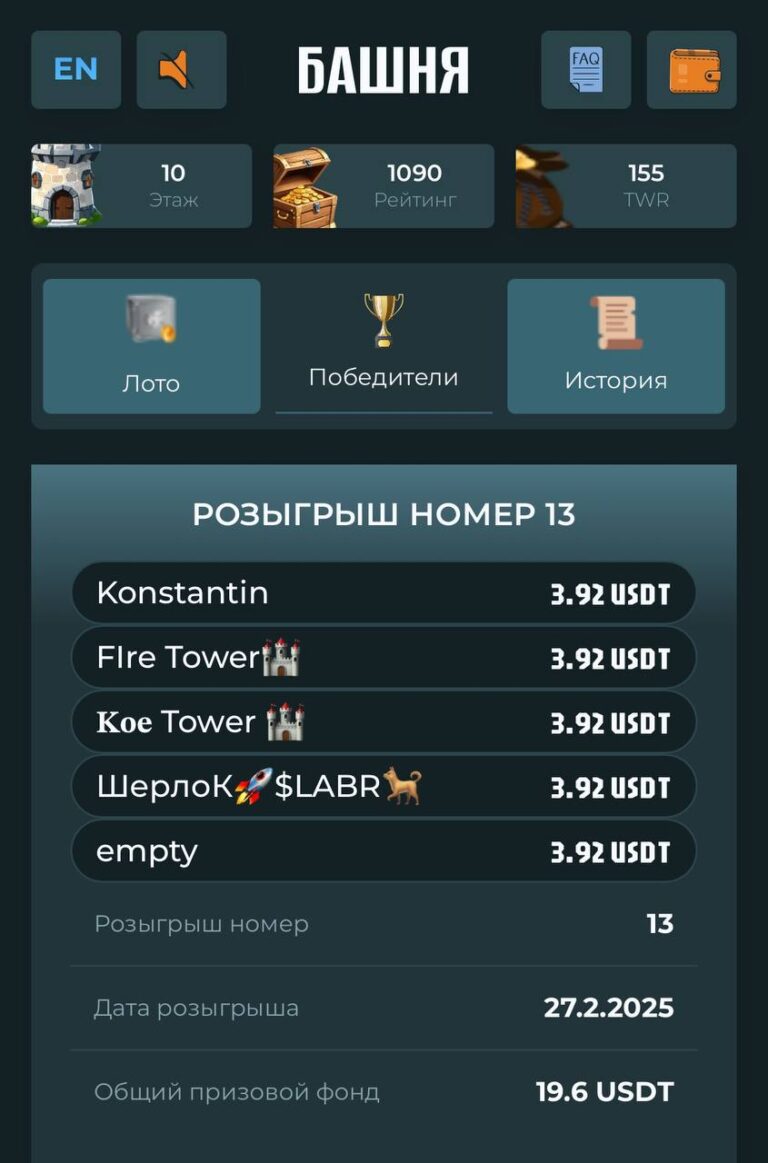Open the FAQ page
This screenshot has height=1163, width=768.
[586, 70]
